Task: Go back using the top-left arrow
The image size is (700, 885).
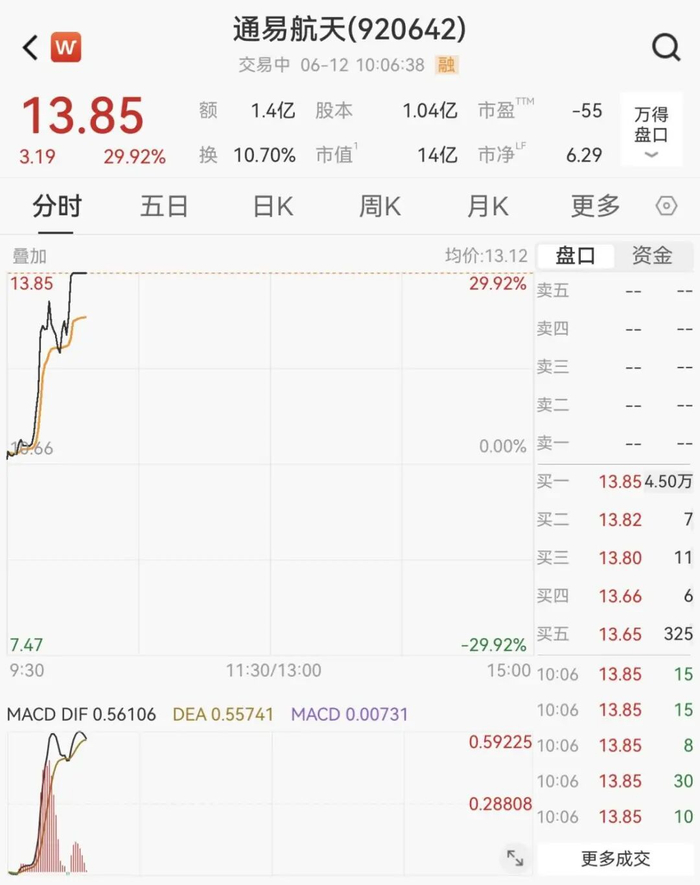Action: pyautogui.click(x=30, y=47)
